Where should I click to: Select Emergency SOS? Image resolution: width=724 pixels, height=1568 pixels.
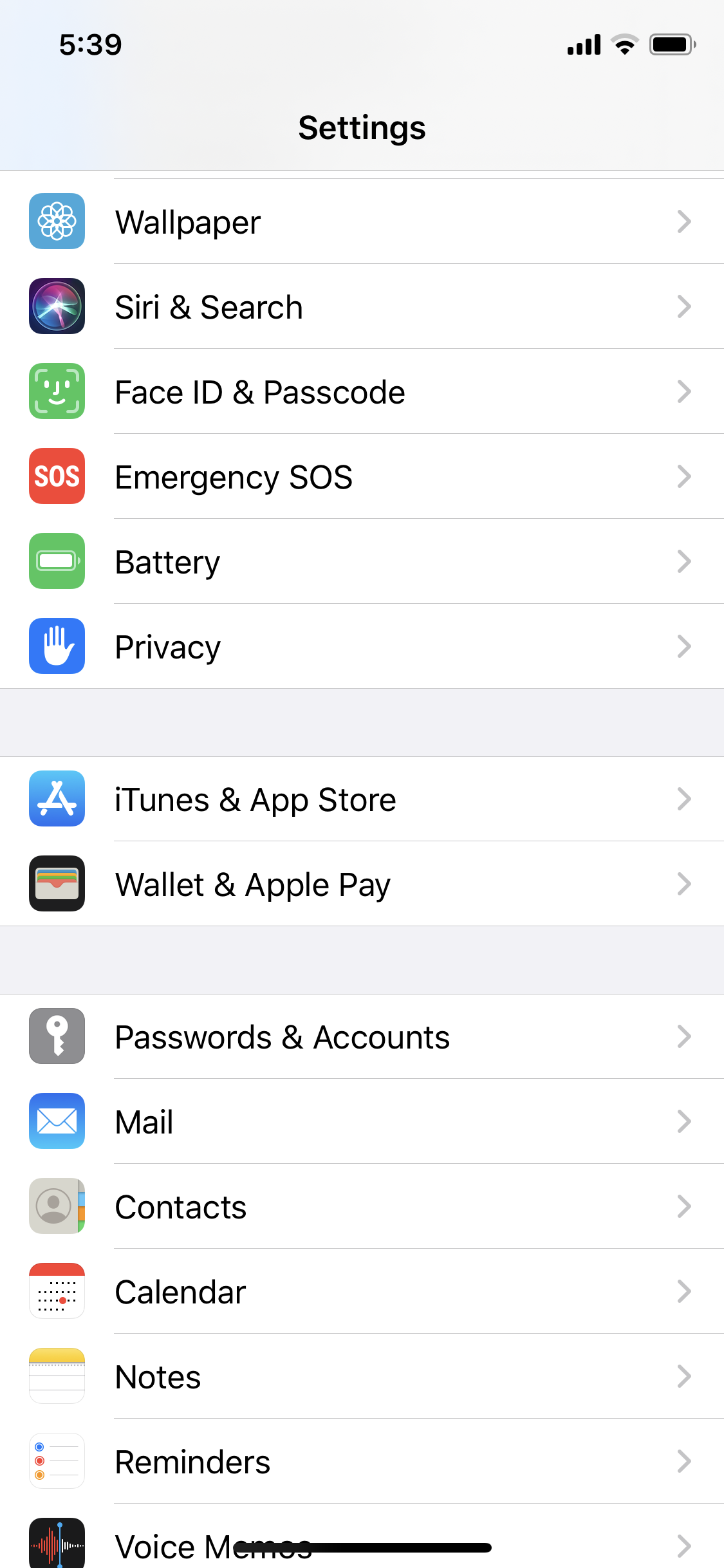[360, 477]
